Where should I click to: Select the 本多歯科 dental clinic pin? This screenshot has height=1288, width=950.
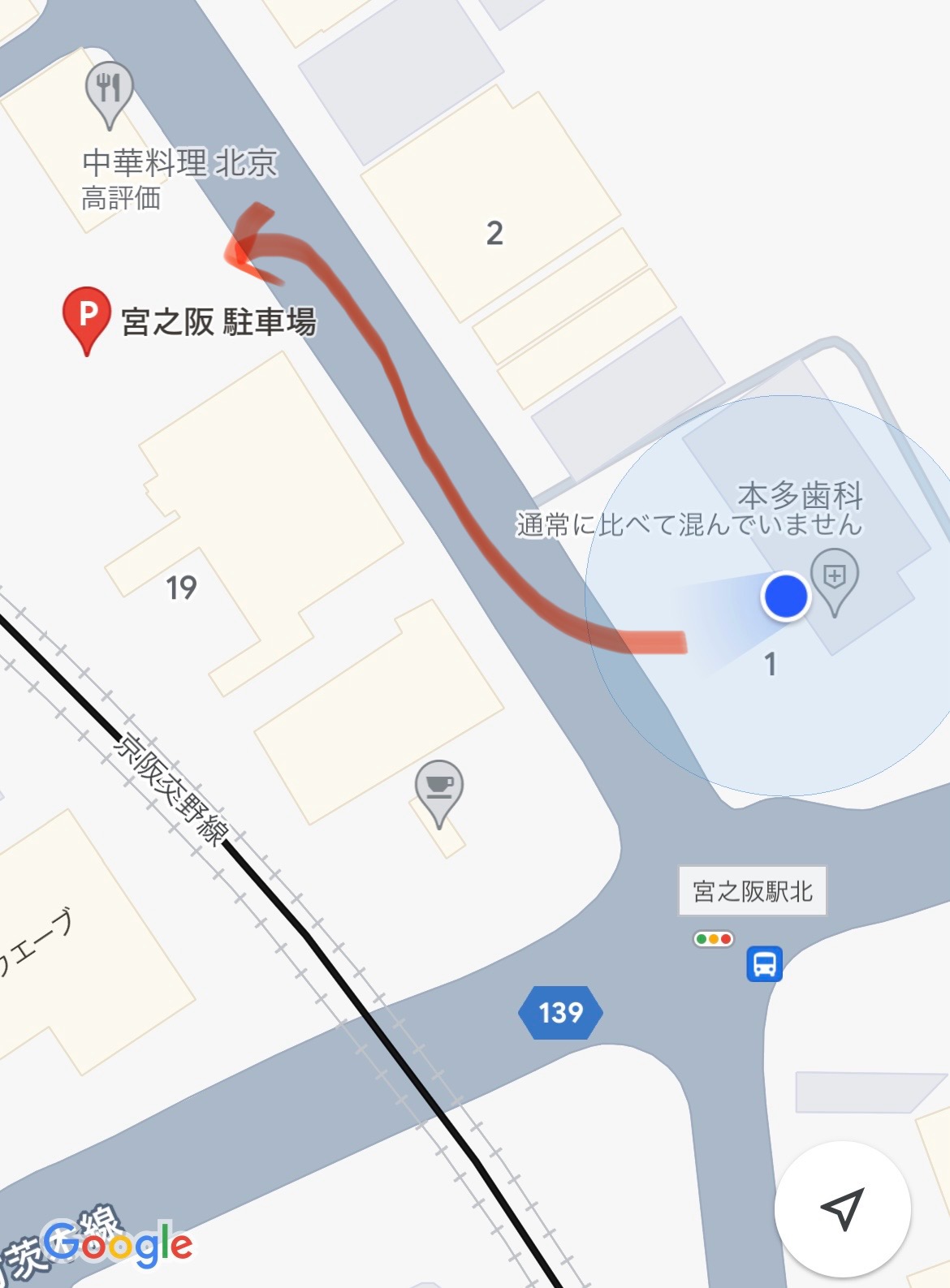pyautogui.click(x=834, y=578)
